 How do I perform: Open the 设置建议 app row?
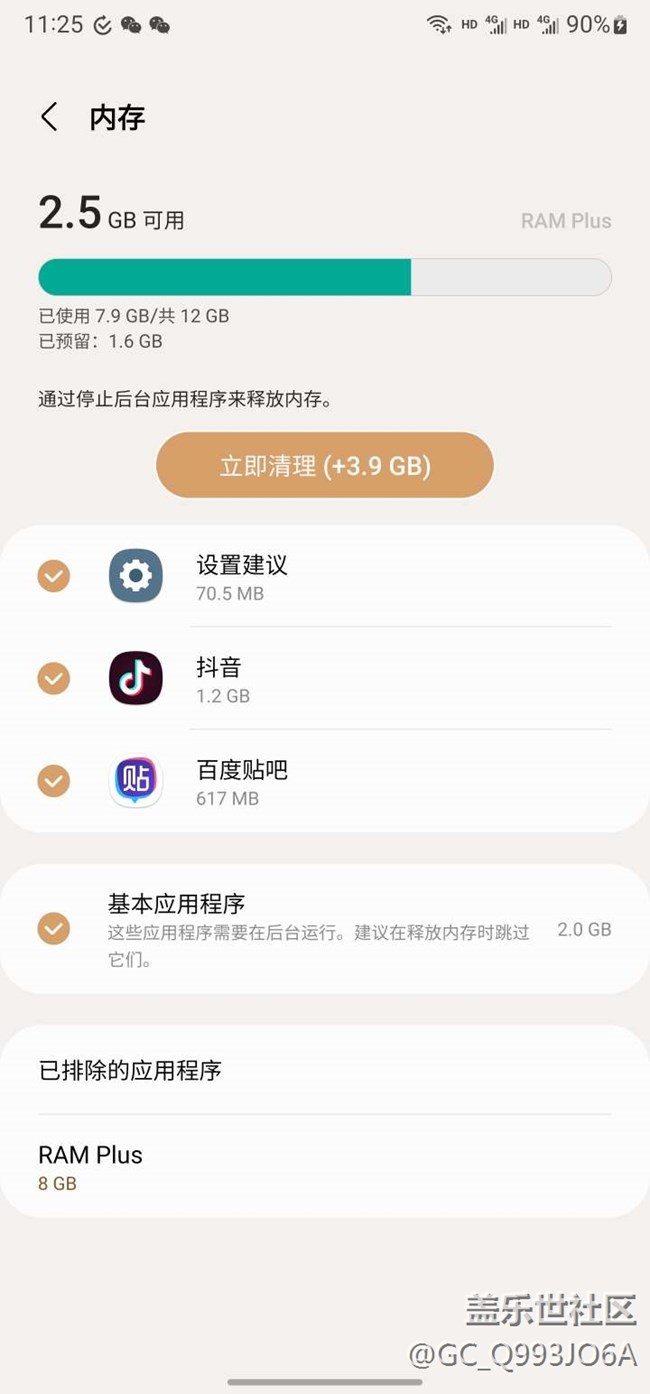(325, 576)
